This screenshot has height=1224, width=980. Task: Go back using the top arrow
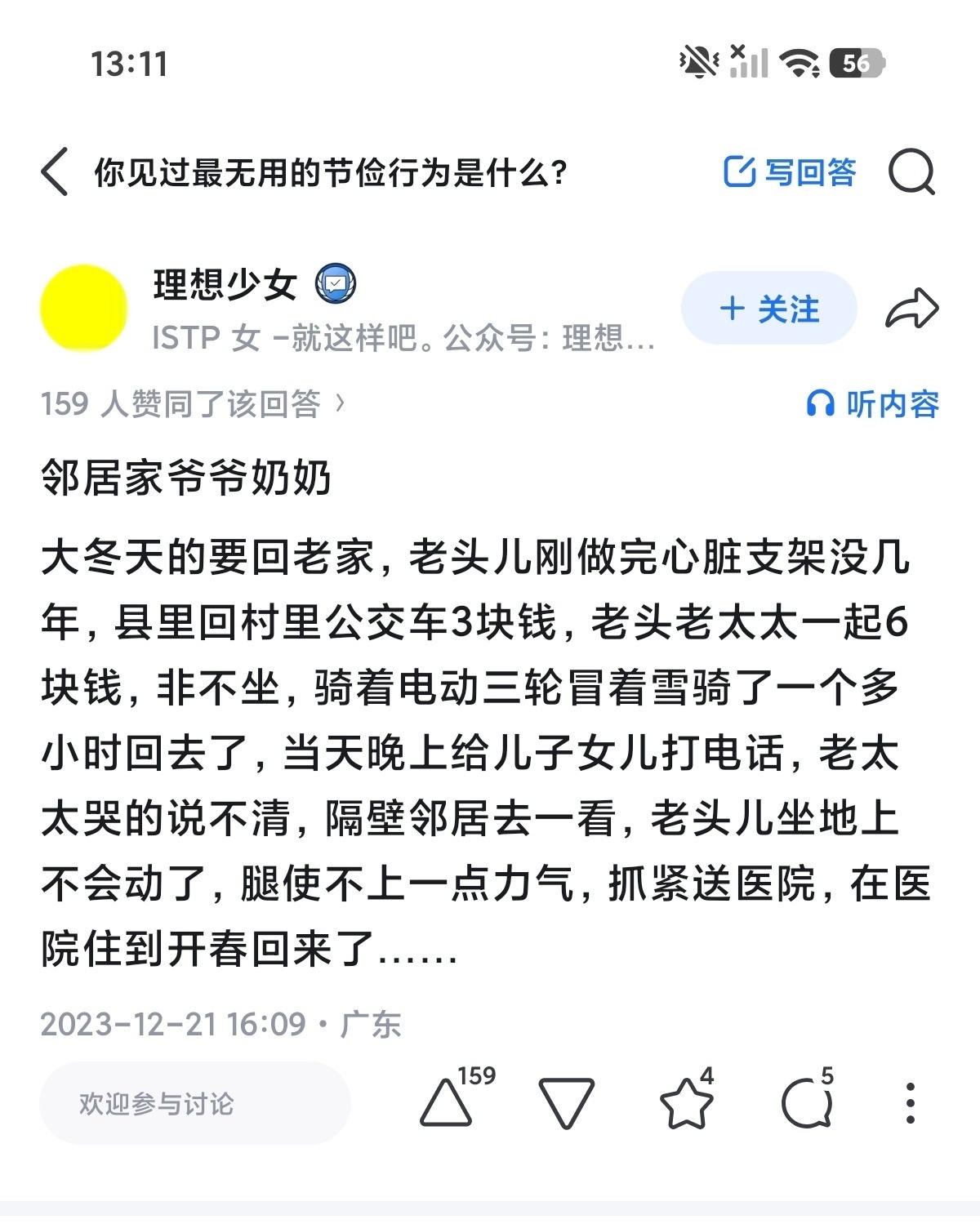click(55, 172)
